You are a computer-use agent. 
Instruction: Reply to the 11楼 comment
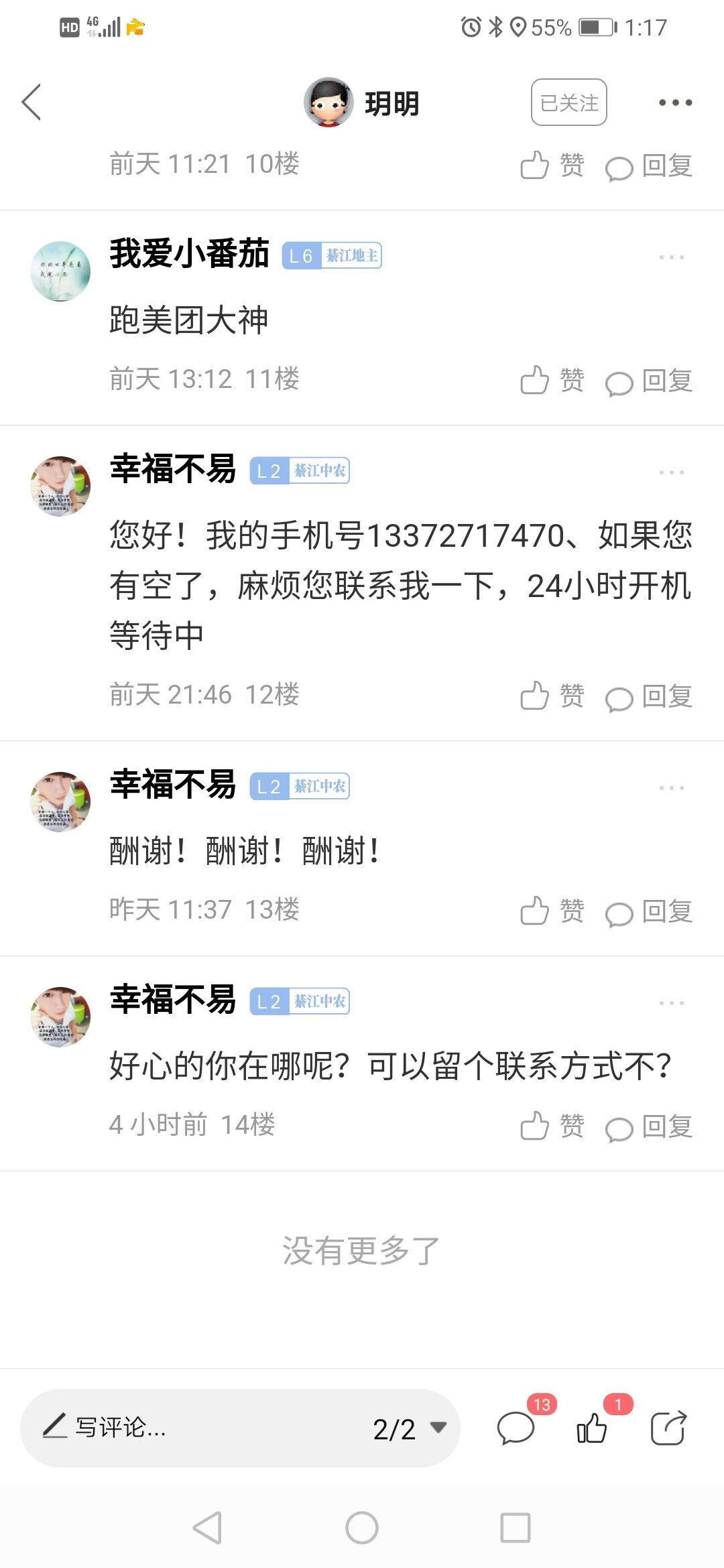click(649, 381)
